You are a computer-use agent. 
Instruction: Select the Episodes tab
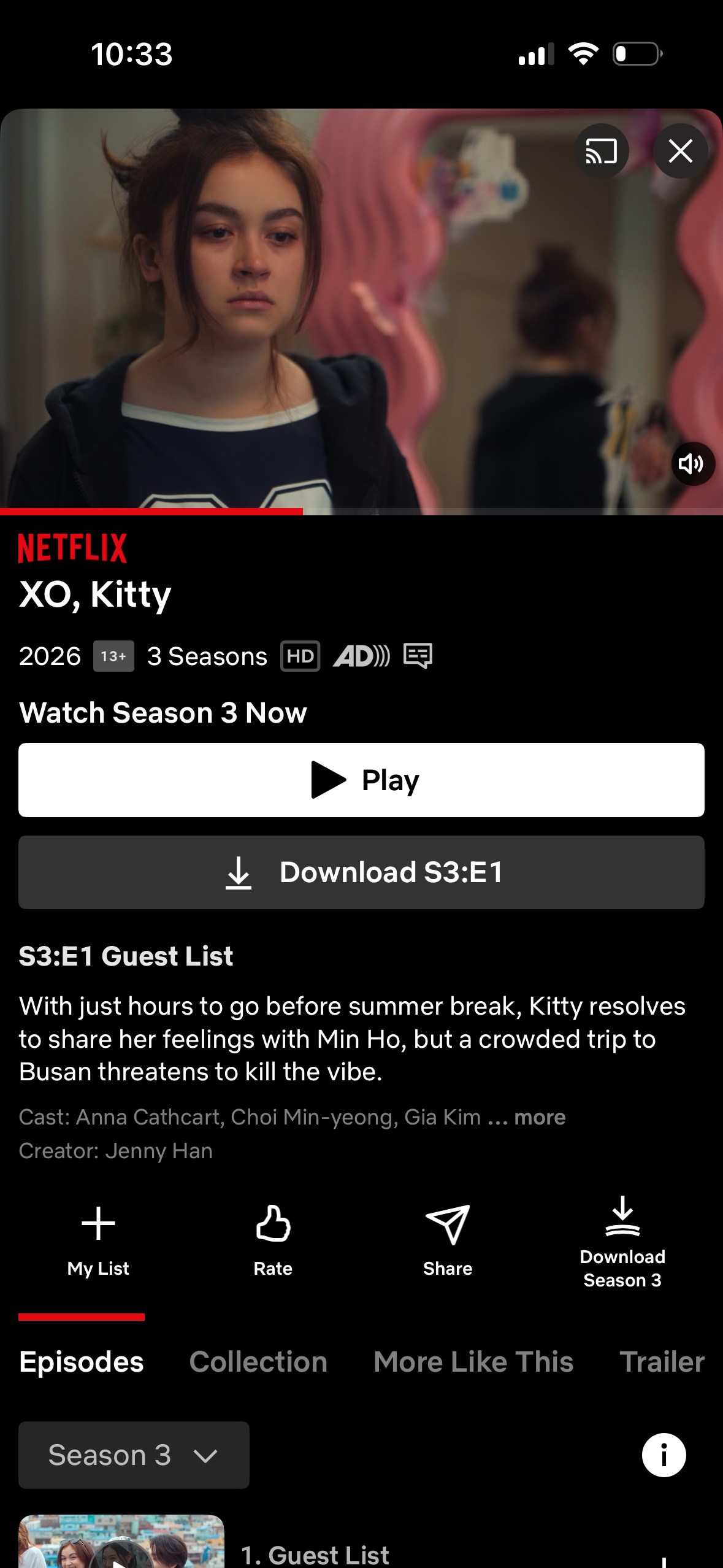tap(82, 1362)
